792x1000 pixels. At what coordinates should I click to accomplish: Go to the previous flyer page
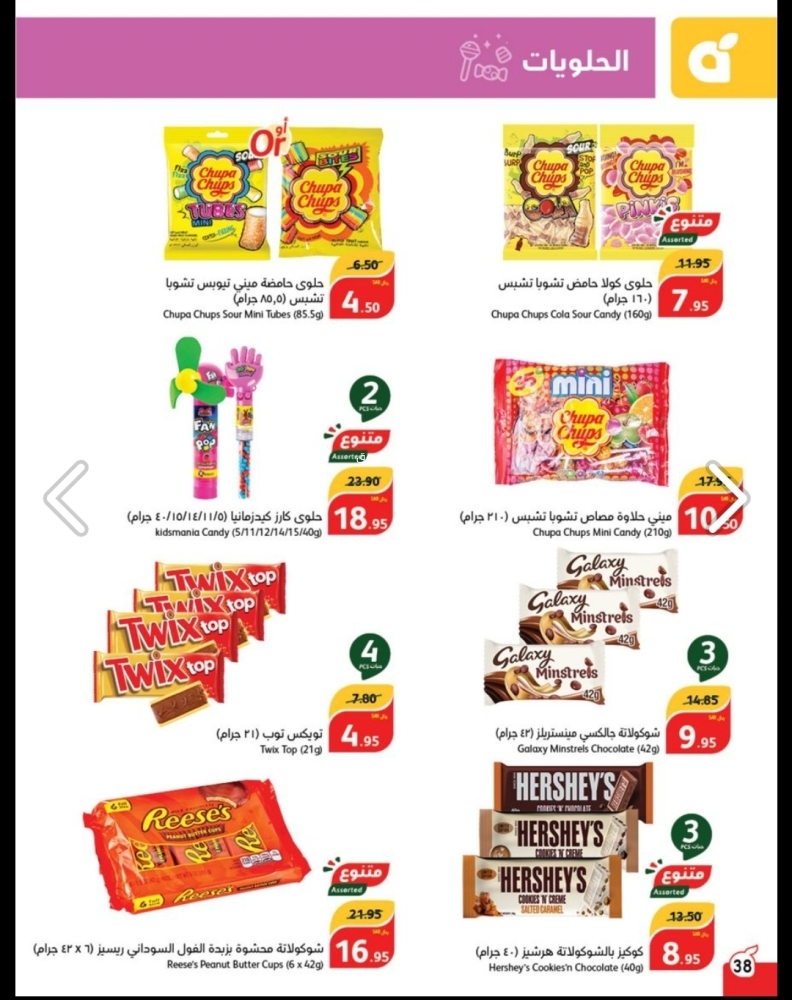66,497
